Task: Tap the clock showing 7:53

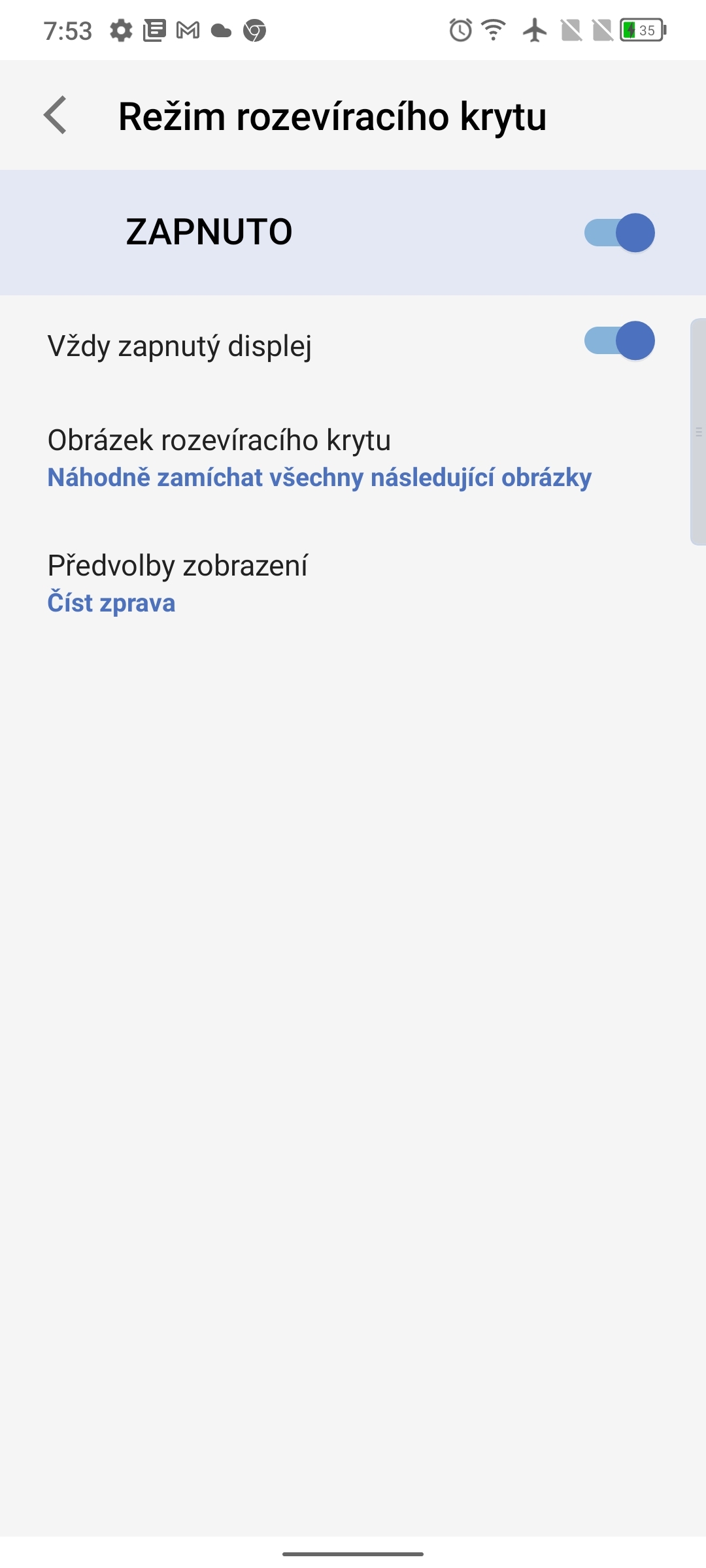Action: (67, 29)
